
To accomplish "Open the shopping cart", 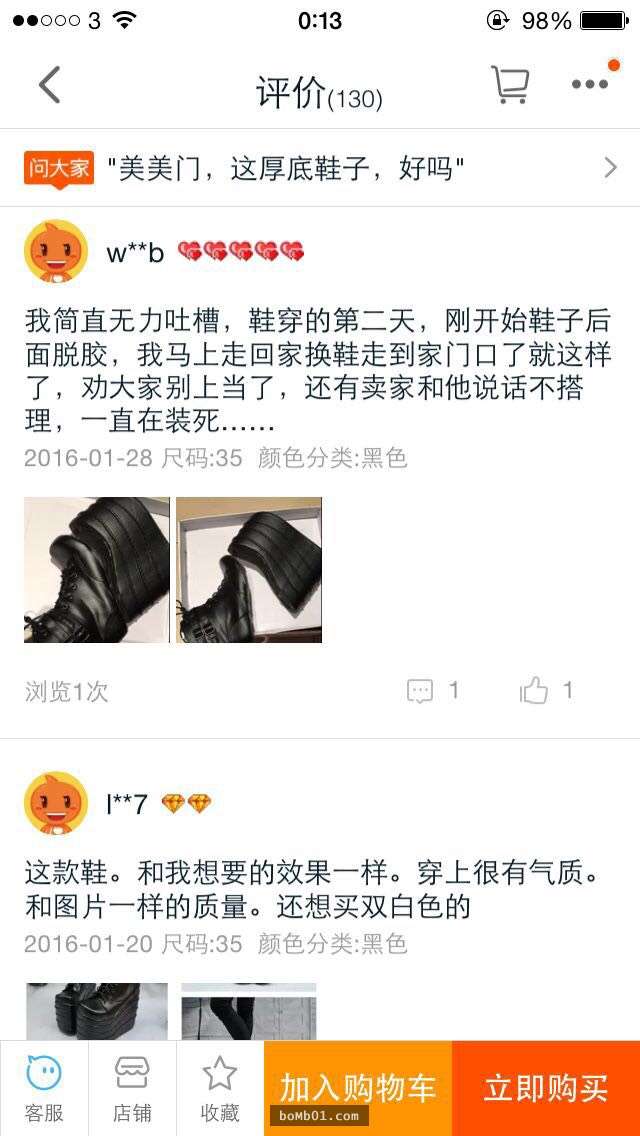I will 510,85.
